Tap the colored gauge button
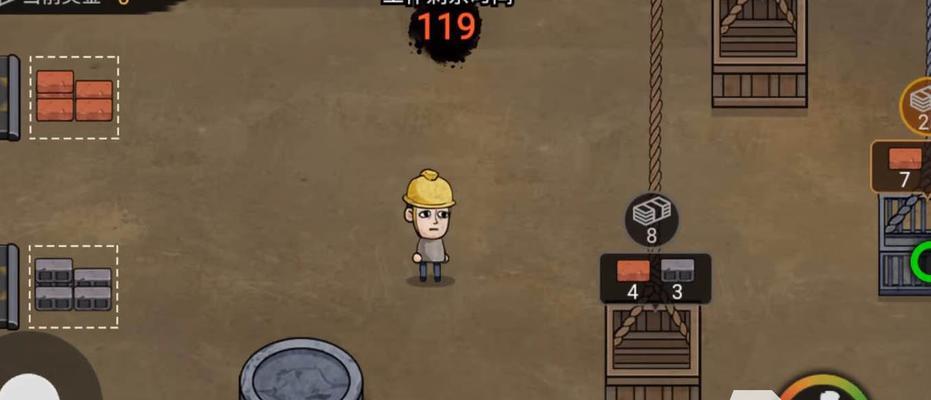This screenshot has height=400, width=931. pyautogui.click(x=826, y=390)
